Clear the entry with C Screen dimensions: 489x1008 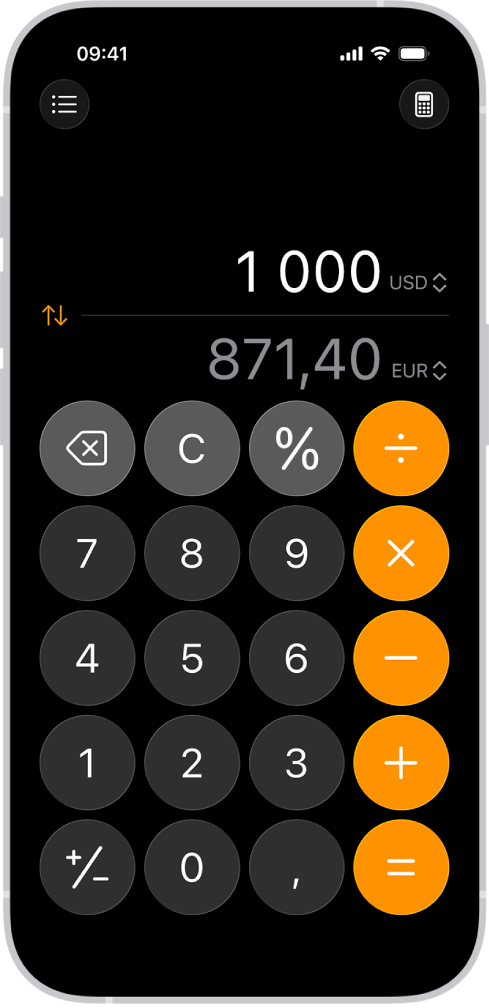coord(192,448)
